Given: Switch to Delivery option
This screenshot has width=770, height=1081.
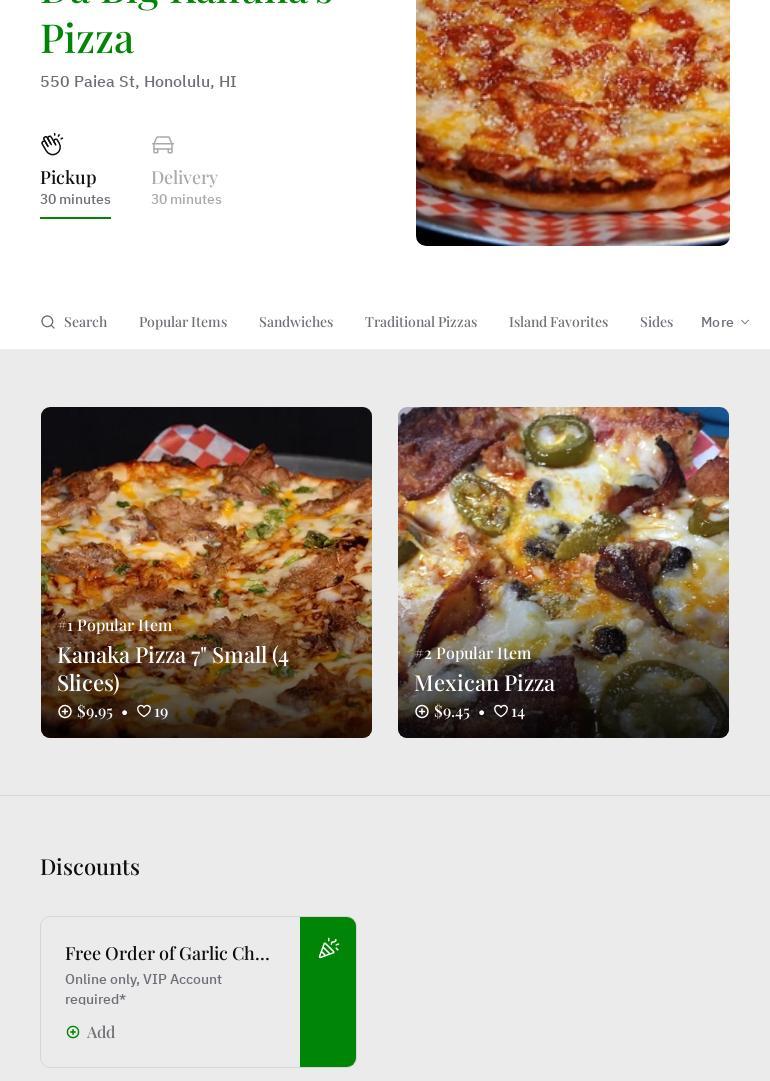Looking at the screenshot, I should (186, 175).
